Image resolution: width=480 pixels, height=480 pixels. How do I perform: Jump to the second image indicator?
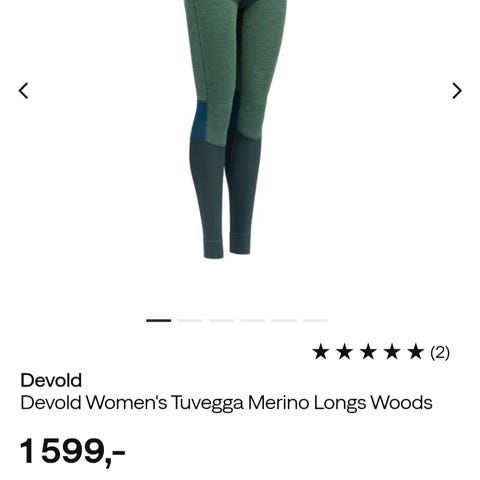tap(190, 320)
